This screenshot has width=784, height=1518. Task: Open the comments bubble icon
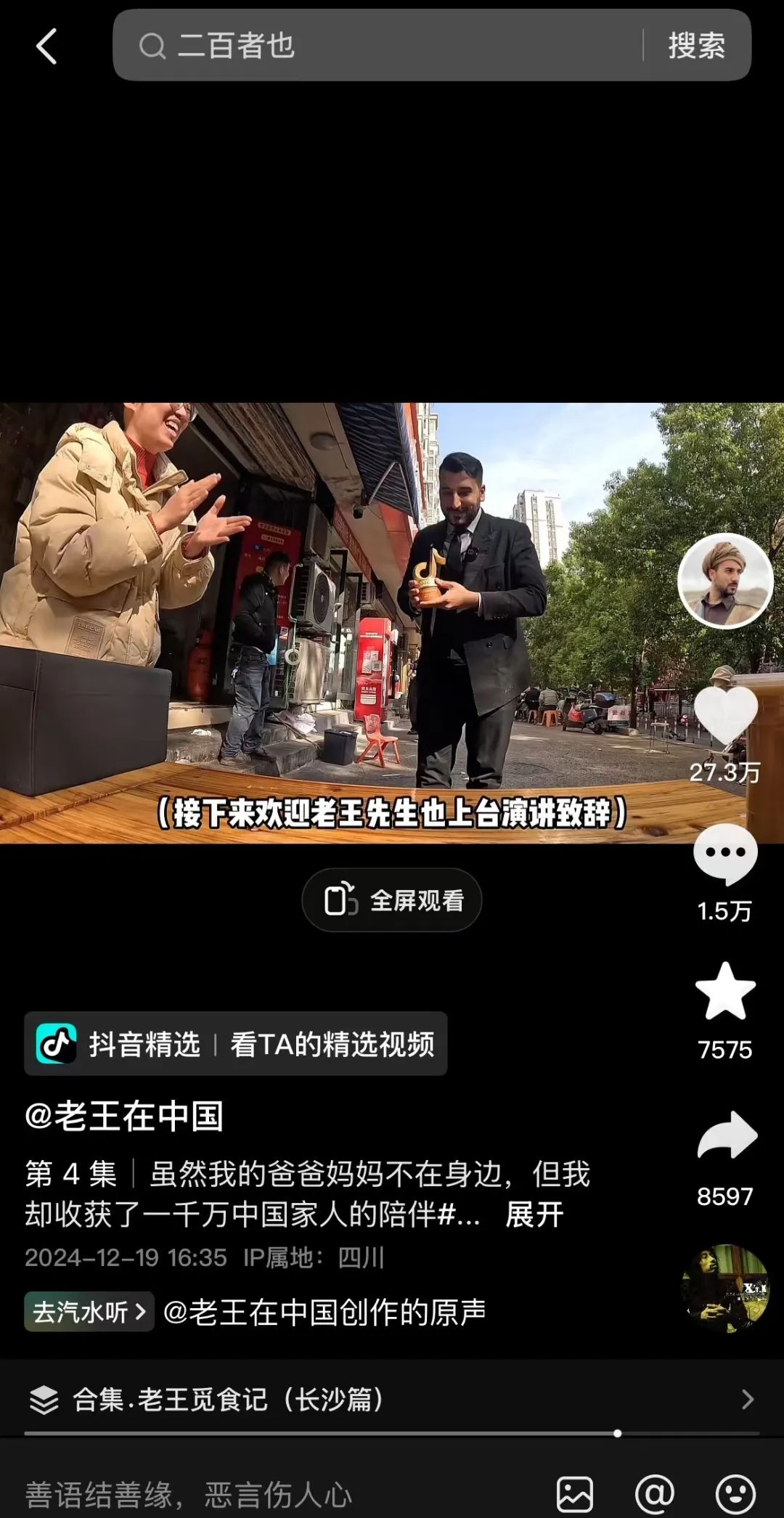725,854
